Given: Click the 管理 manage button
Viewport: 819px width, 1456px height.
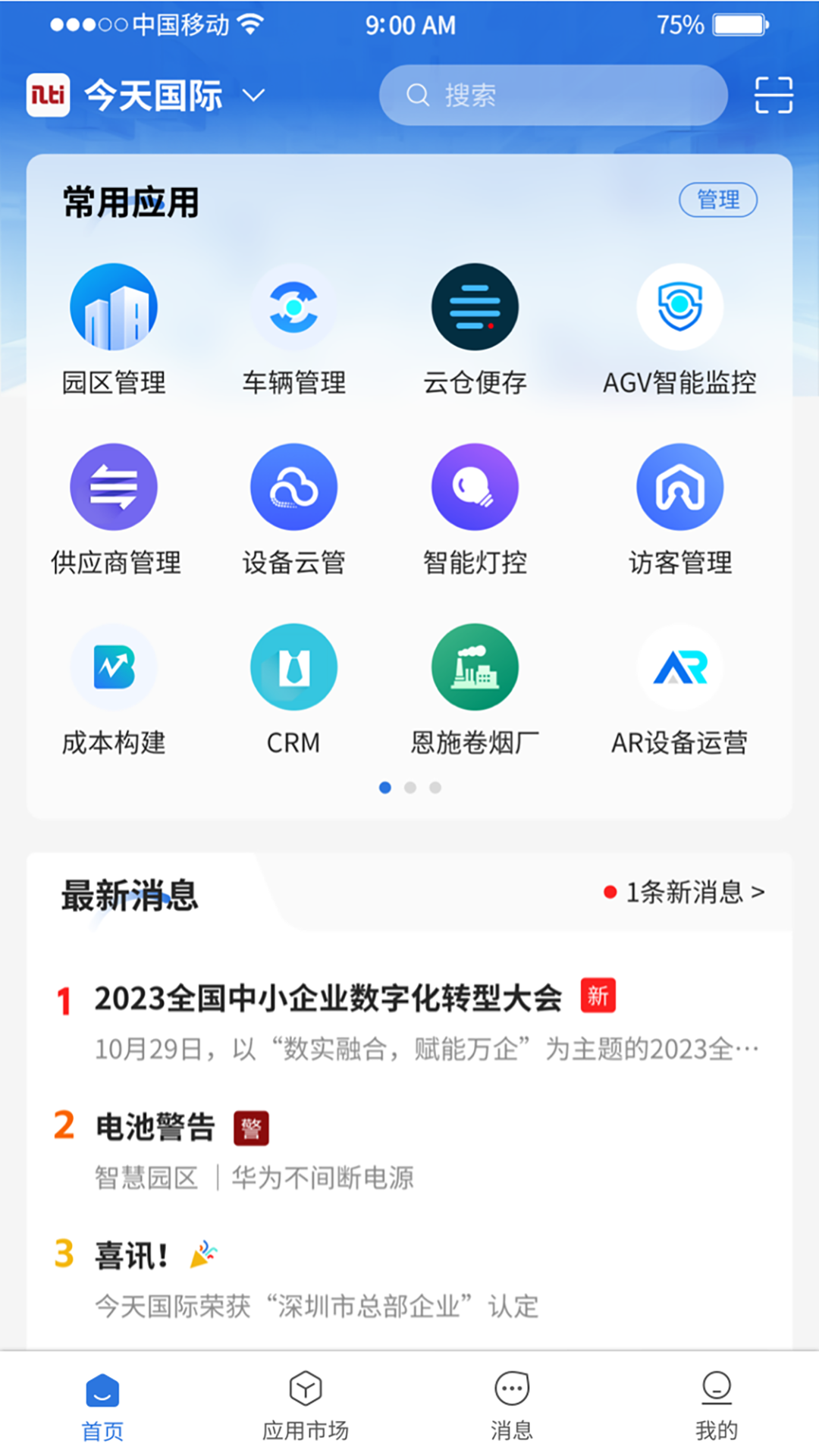Looking at the screenshot, I should pos(719,200).
